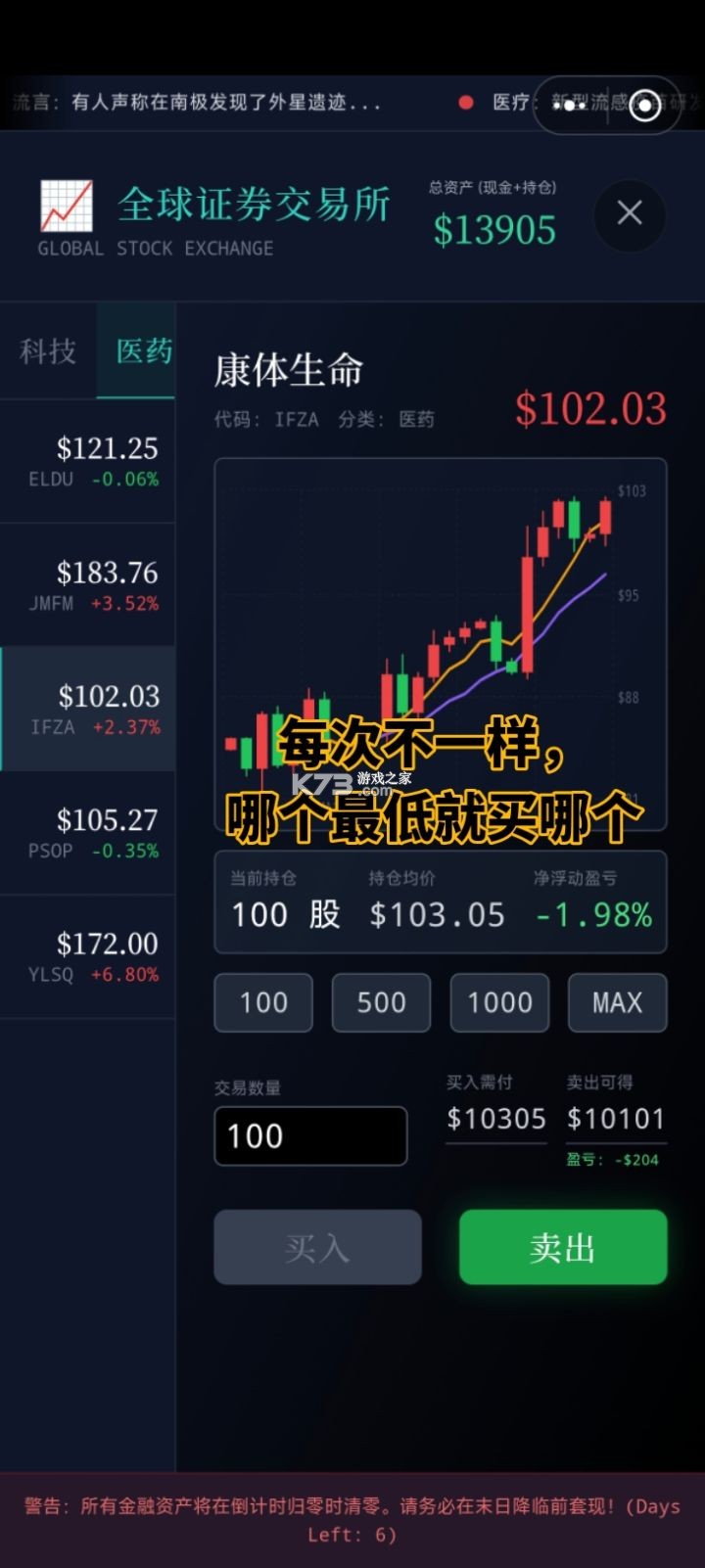The height and width of the screenshot is (1568, 705).
Task: Click the circular exit icon in the top capsule
Action: [x=644, y=107]
